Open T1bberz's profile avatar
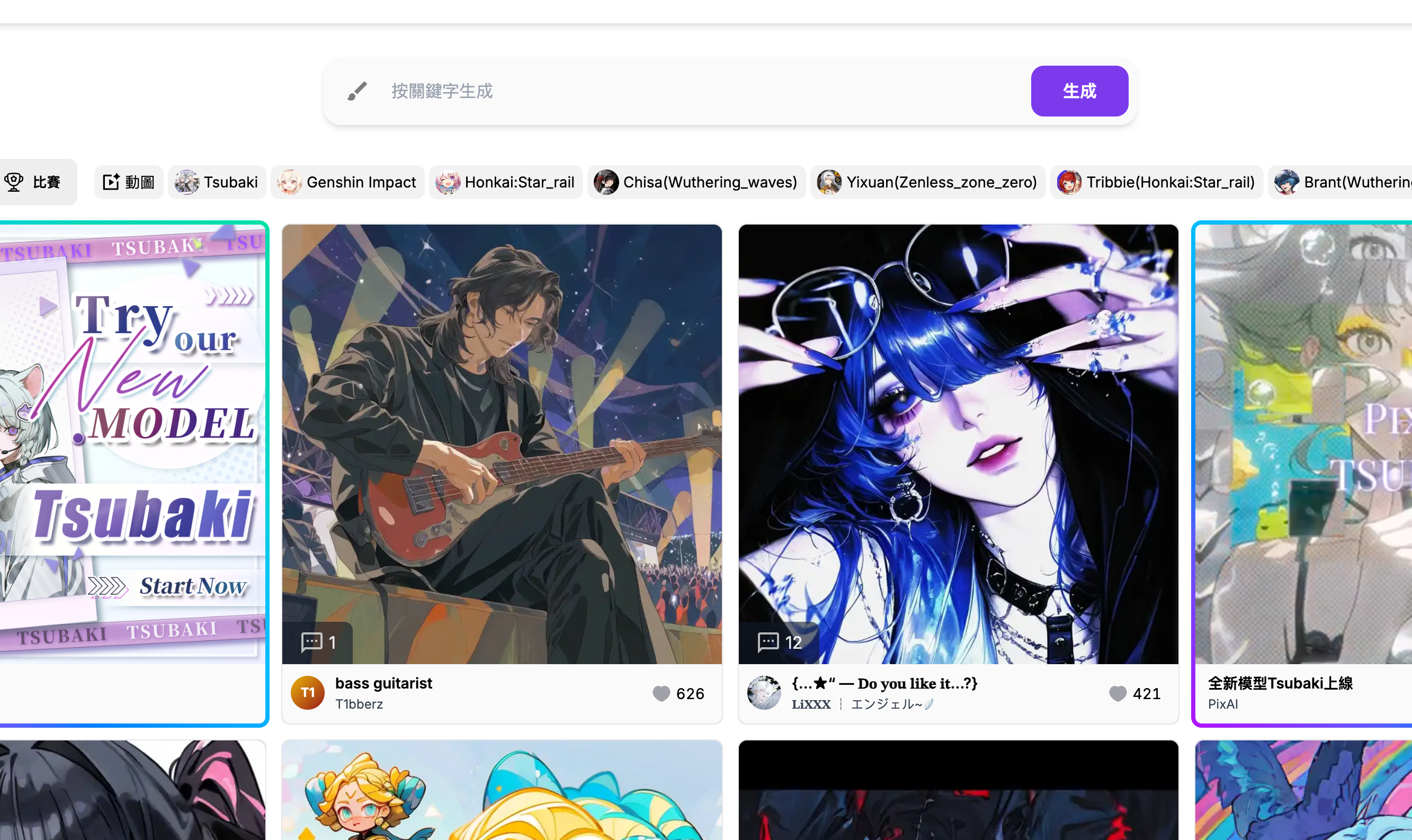Image resolution: width=1412 pixels, height=840 pixels. pyautogui.click(x=307, y=693)
